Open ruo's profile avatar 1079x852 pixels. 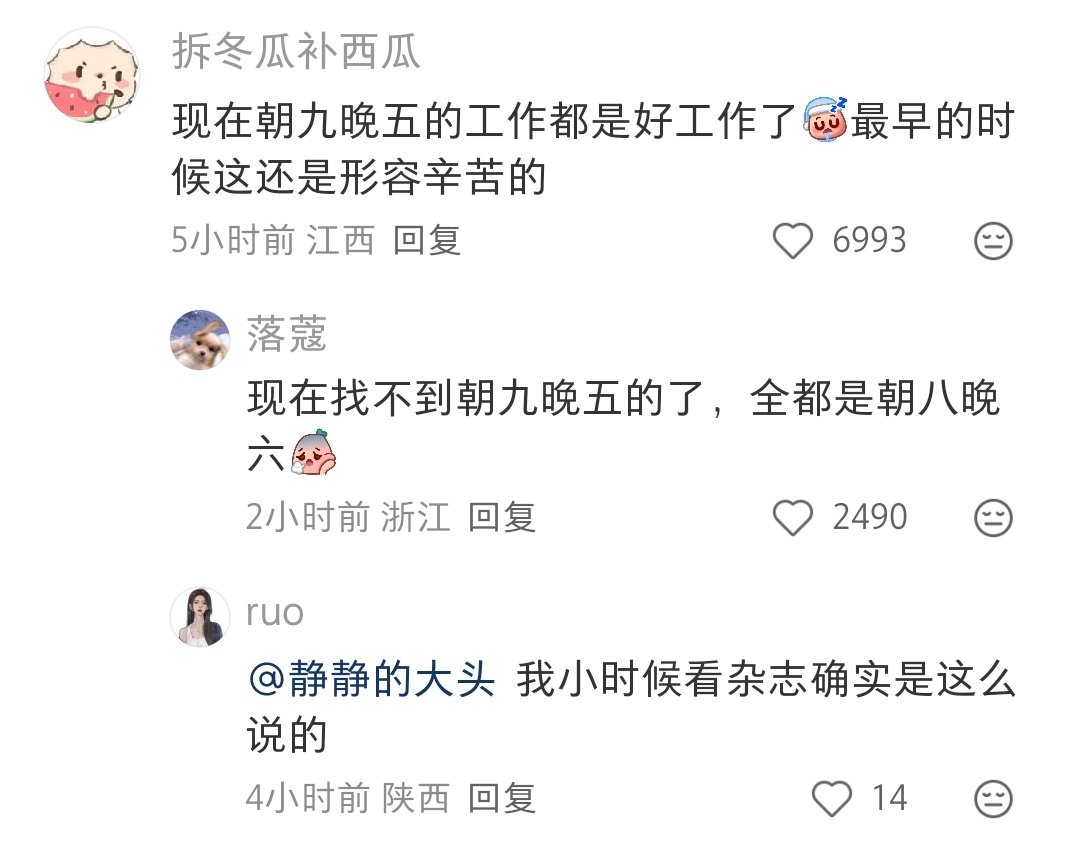click(x=200, y=616)
